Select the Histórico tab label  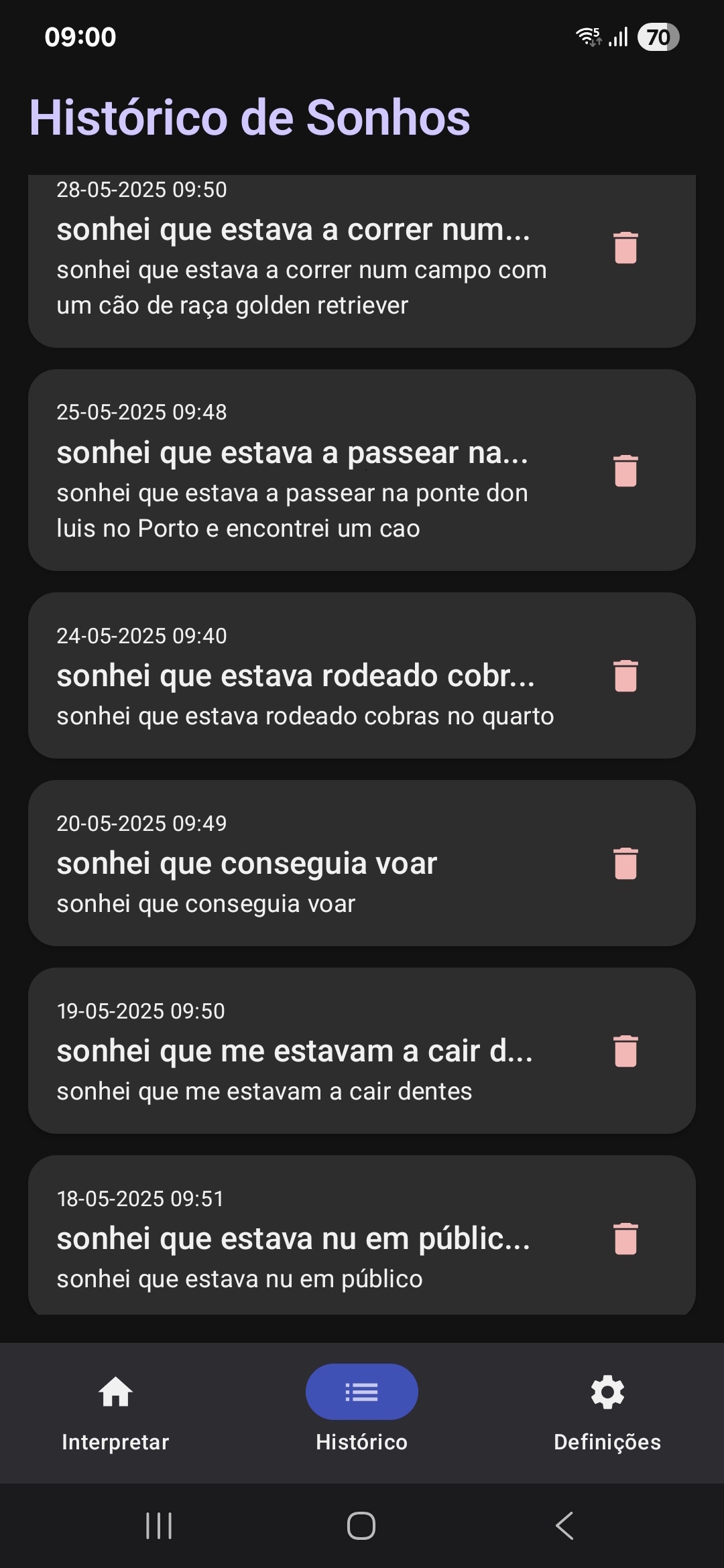[x=361, y=1441]
